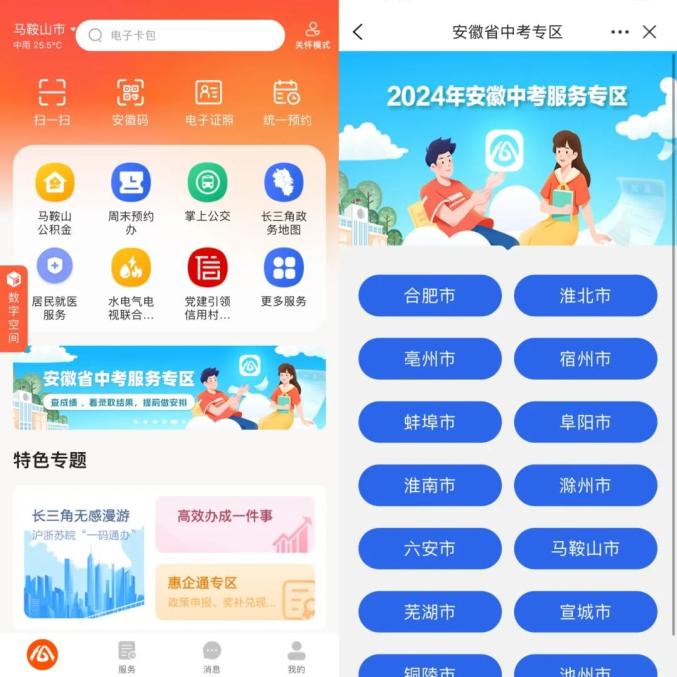Open the 安徽省中考服务专区 banner
The image size is (677, 677).
[x=169, y=388]
